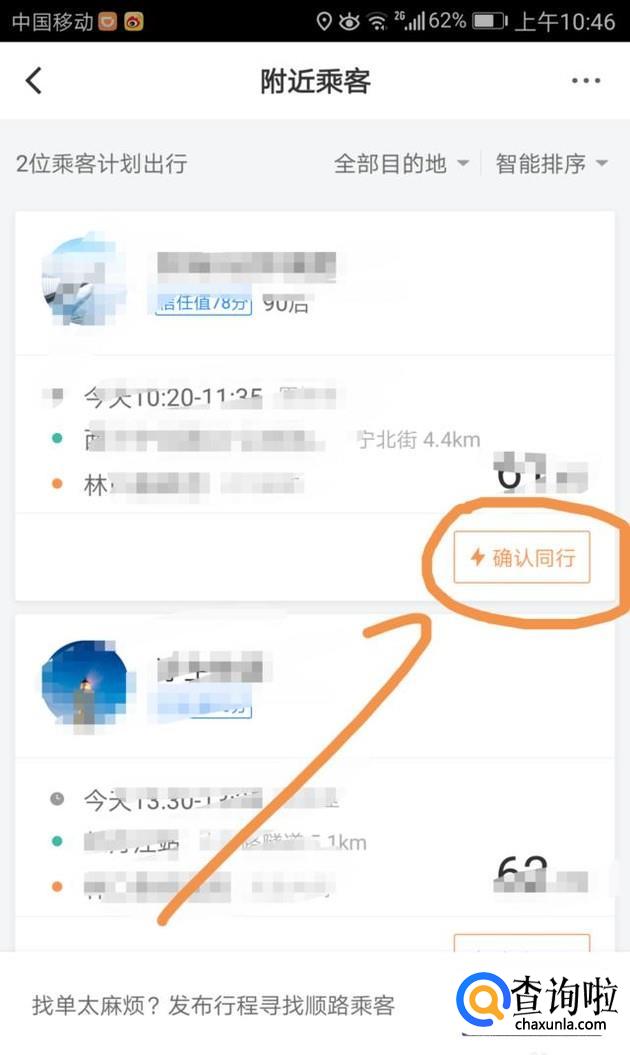The image size is (630, 1055).
Task: Tap 发布行程寻找顺路乘客 banner
Action: [x=213, y=1005]
